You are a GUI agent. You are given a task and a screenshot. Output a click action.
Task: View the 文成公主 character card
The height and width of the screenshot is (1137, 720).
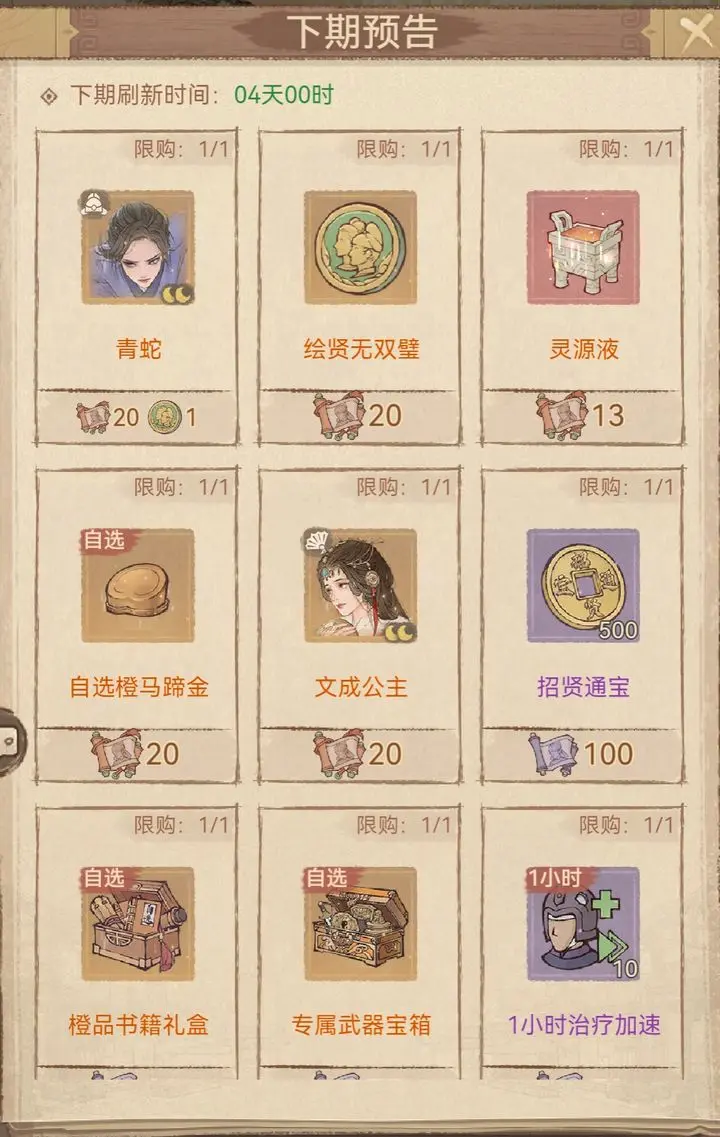[x=360, y=586]
